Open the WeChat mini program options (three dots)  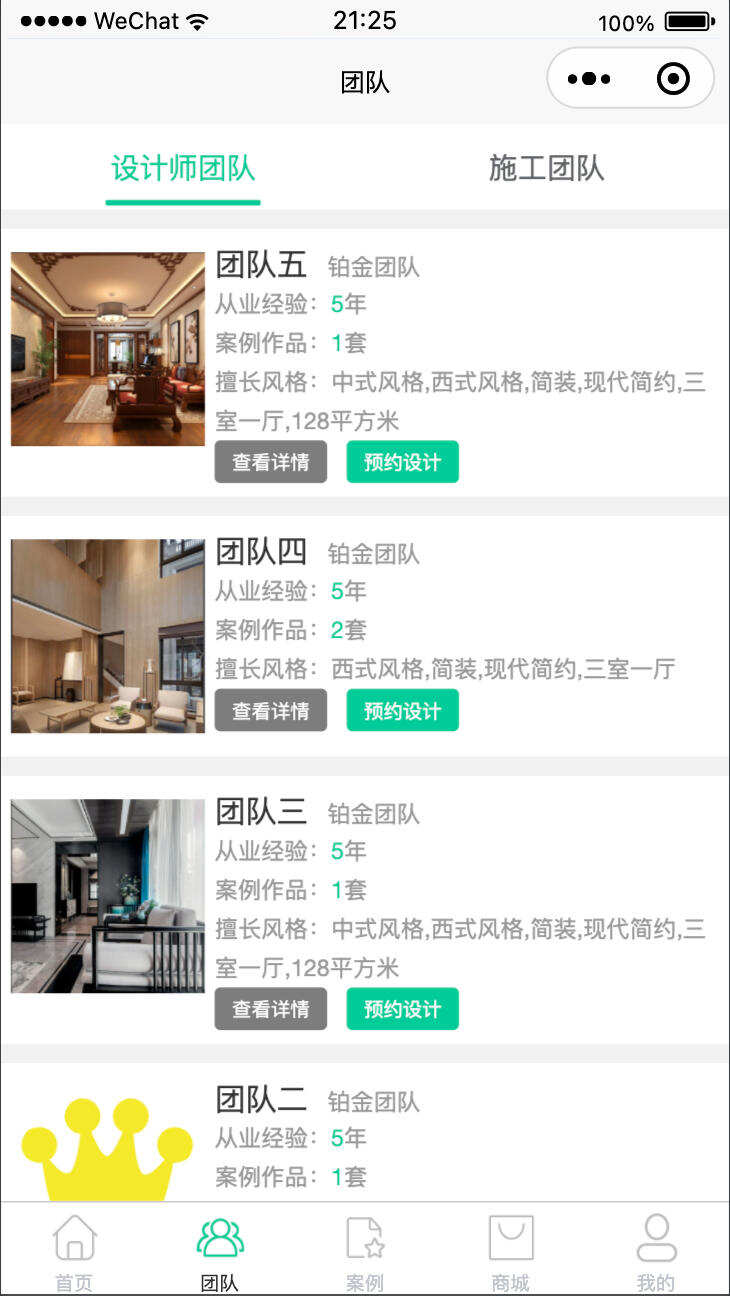point(590,78)
